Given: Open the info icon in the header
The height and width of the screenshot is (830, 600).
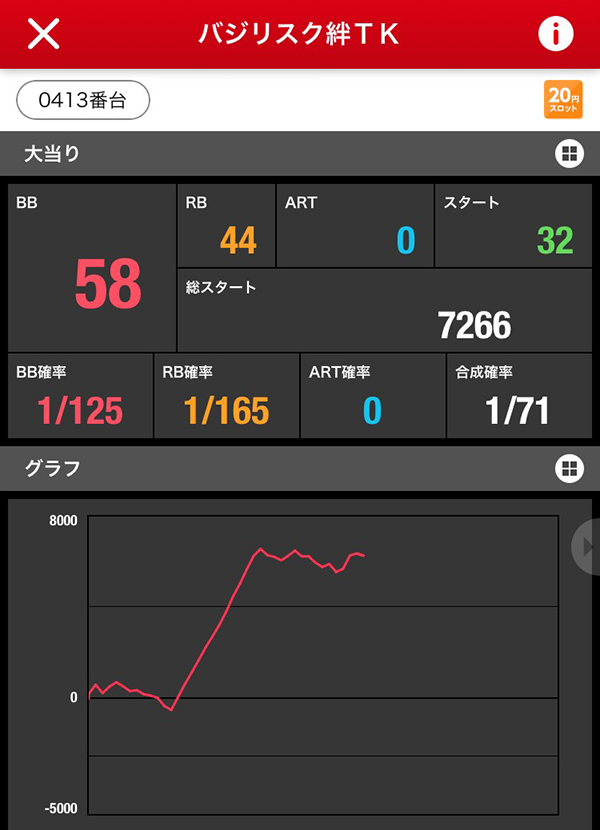Looking at the screenshot, I should [556, 33].
